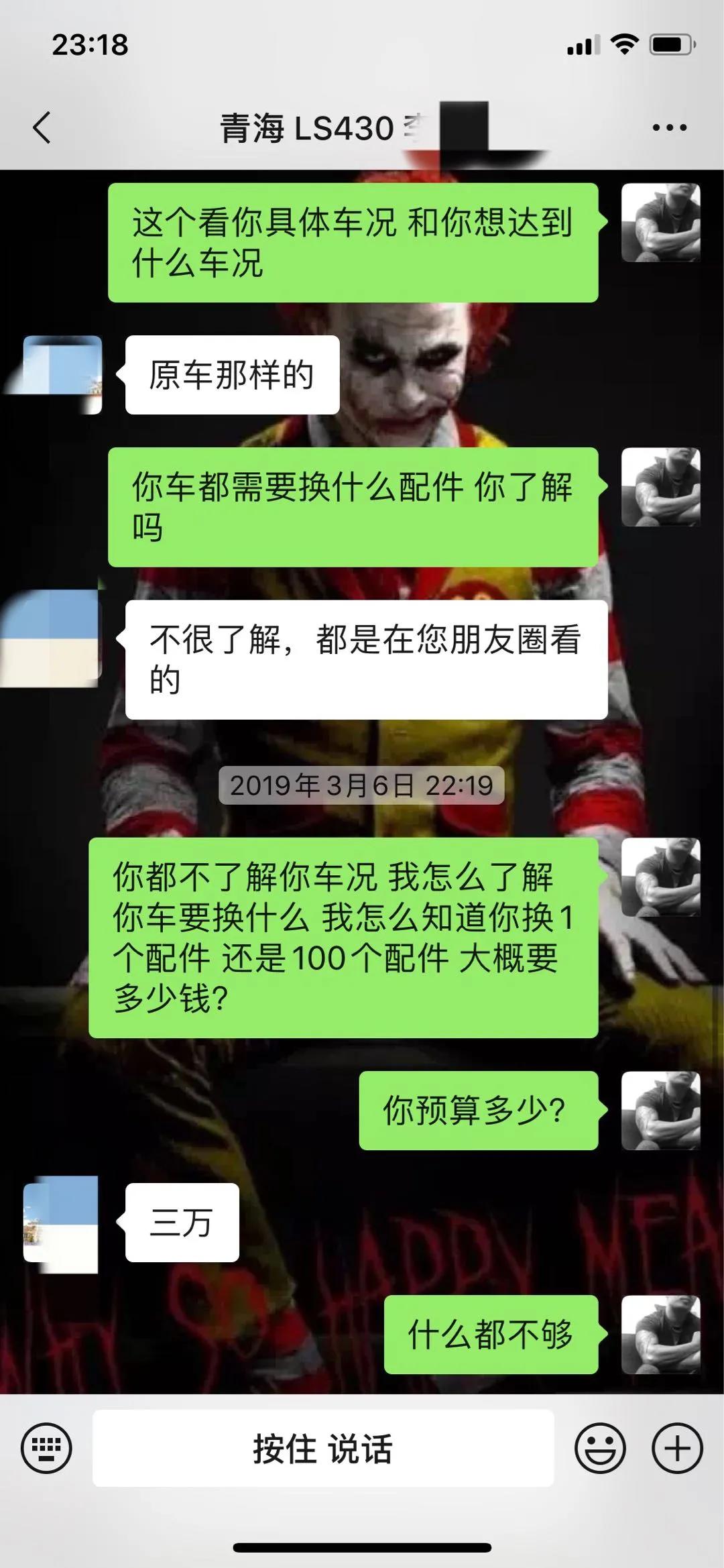Tap the 原车那样的 message bubble
724x1568 pixels.
(231, 376)
